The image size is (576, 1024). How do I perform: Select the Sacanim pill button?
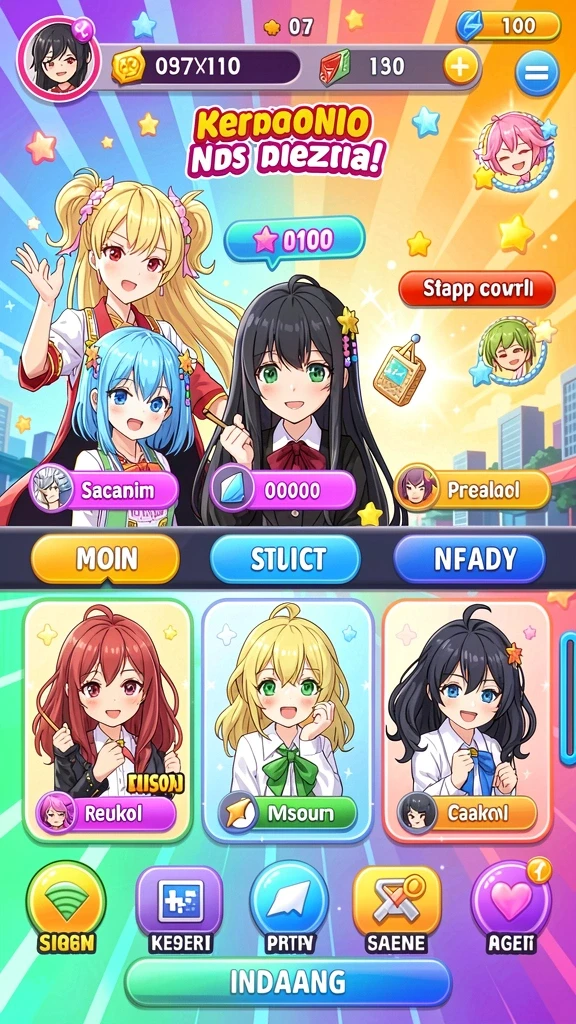[x=104, y=490]
